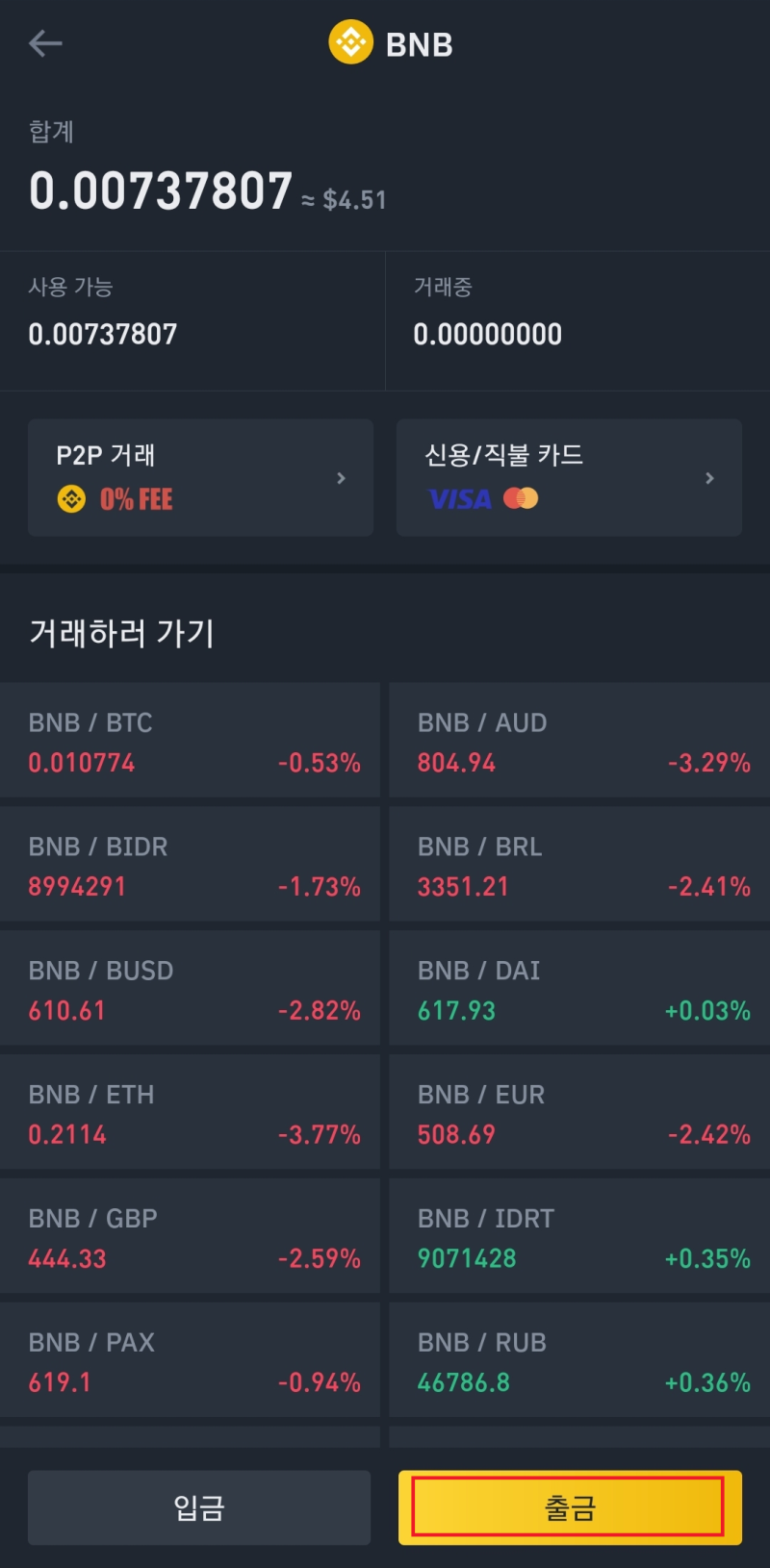The height and width of the screenshot is (1568, 770).
Task: Open the 신용/직불 카드 purchase card
Action: tap(568, 477)
